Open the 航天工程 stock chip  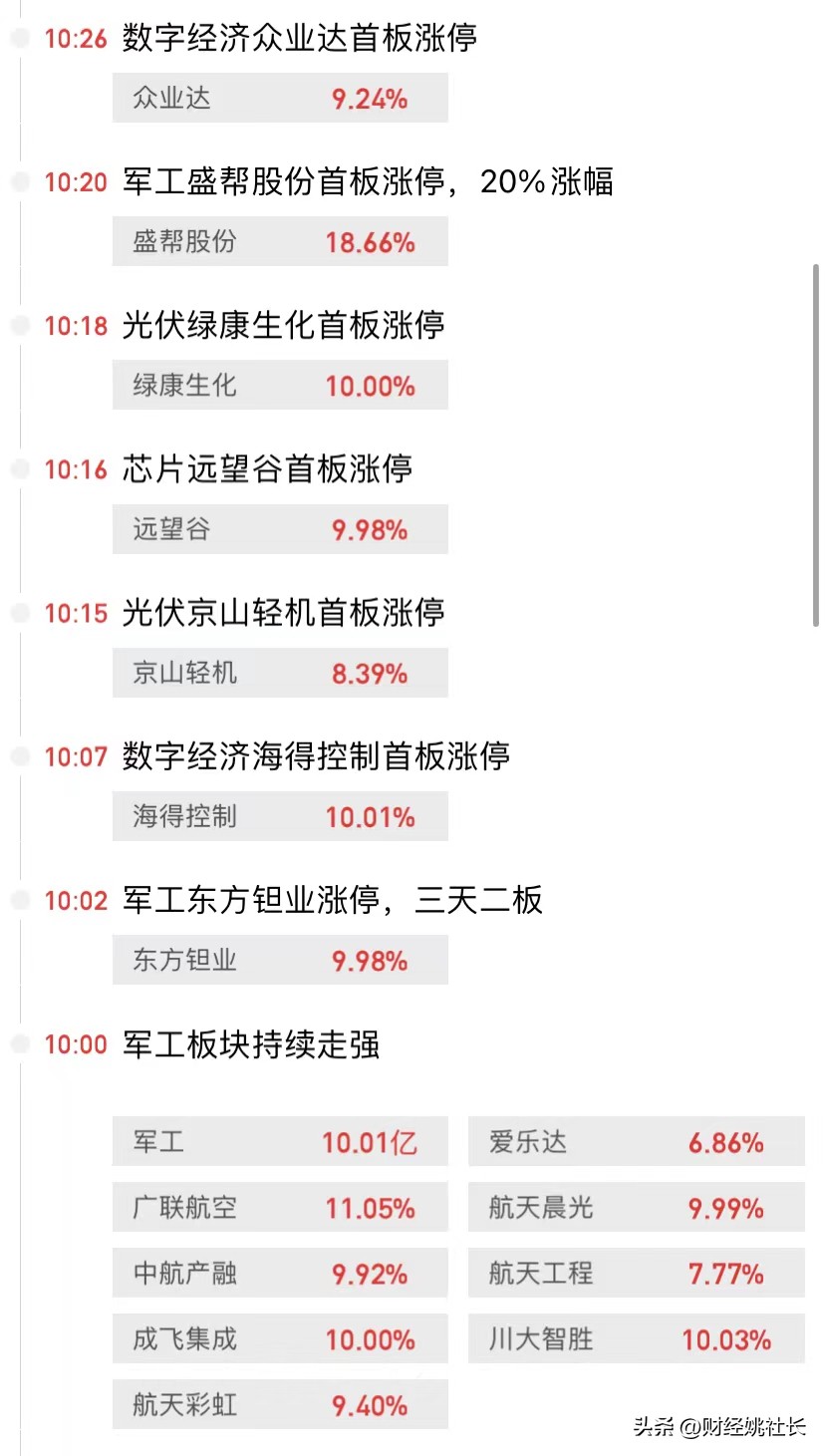637,1273
